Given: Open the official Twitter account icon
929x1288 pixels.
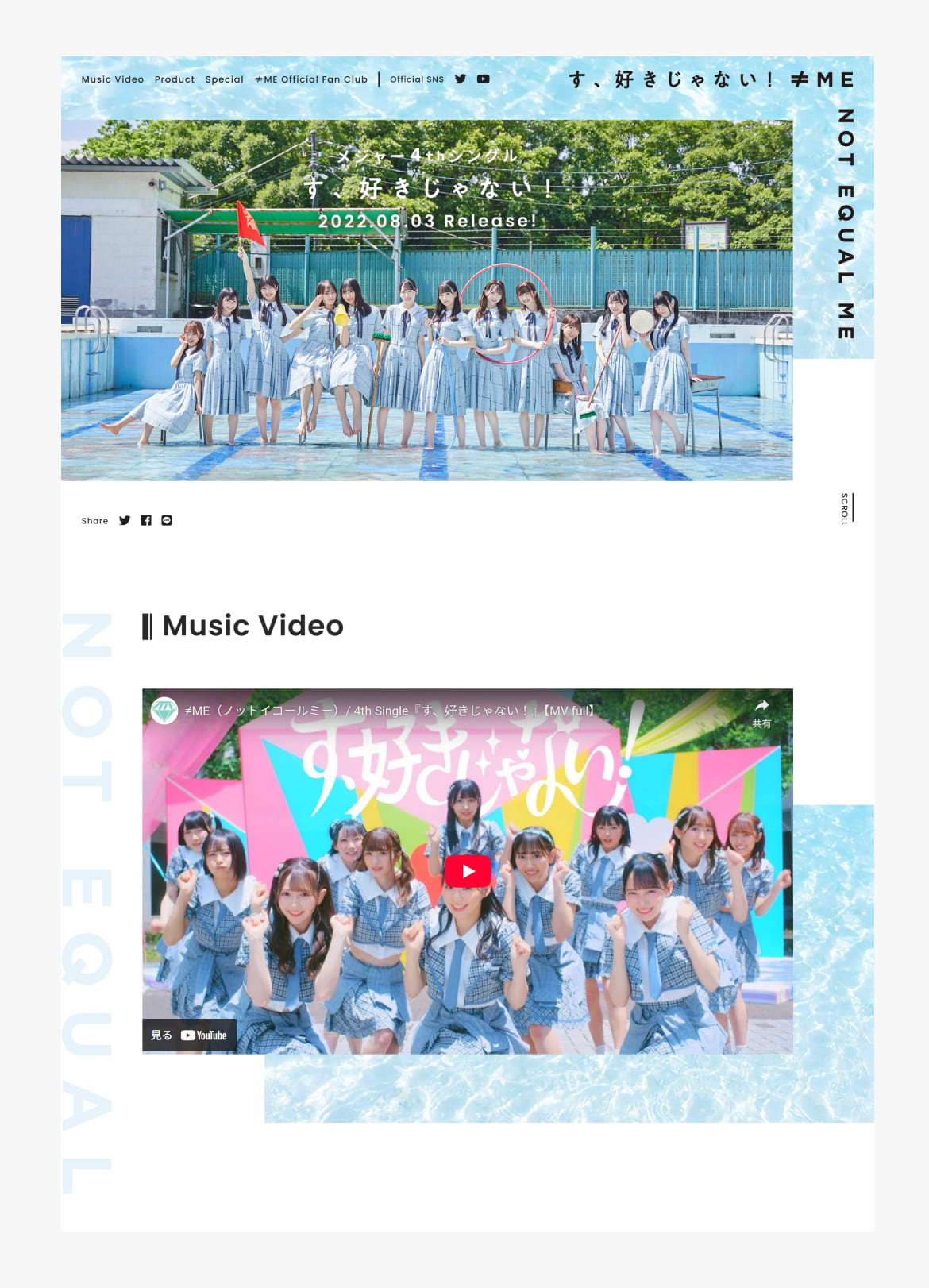Looking at the screenshot, I should point(461,79).
